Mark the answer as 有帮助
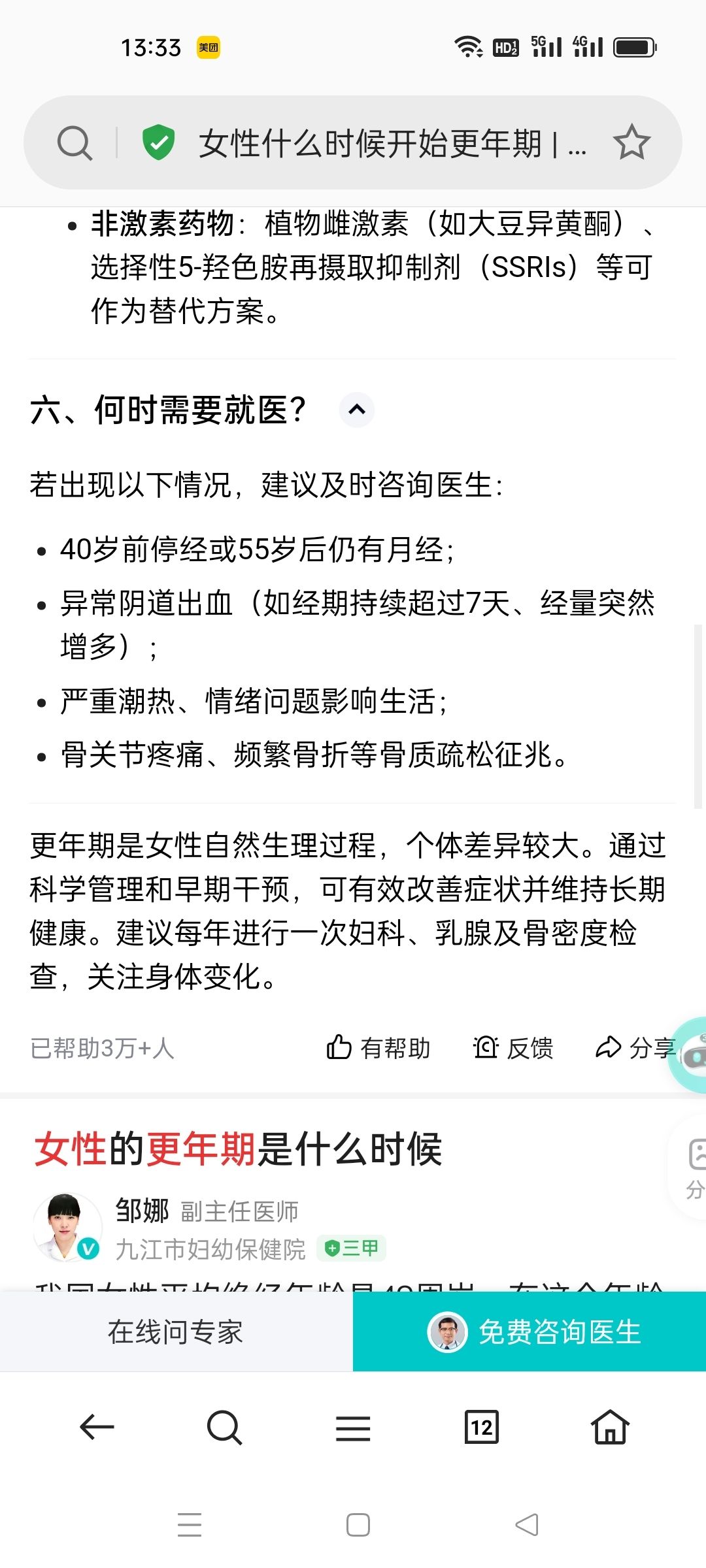This screenshot has width=706, height=1568. pyautogui.click(x=378, y=1048)
